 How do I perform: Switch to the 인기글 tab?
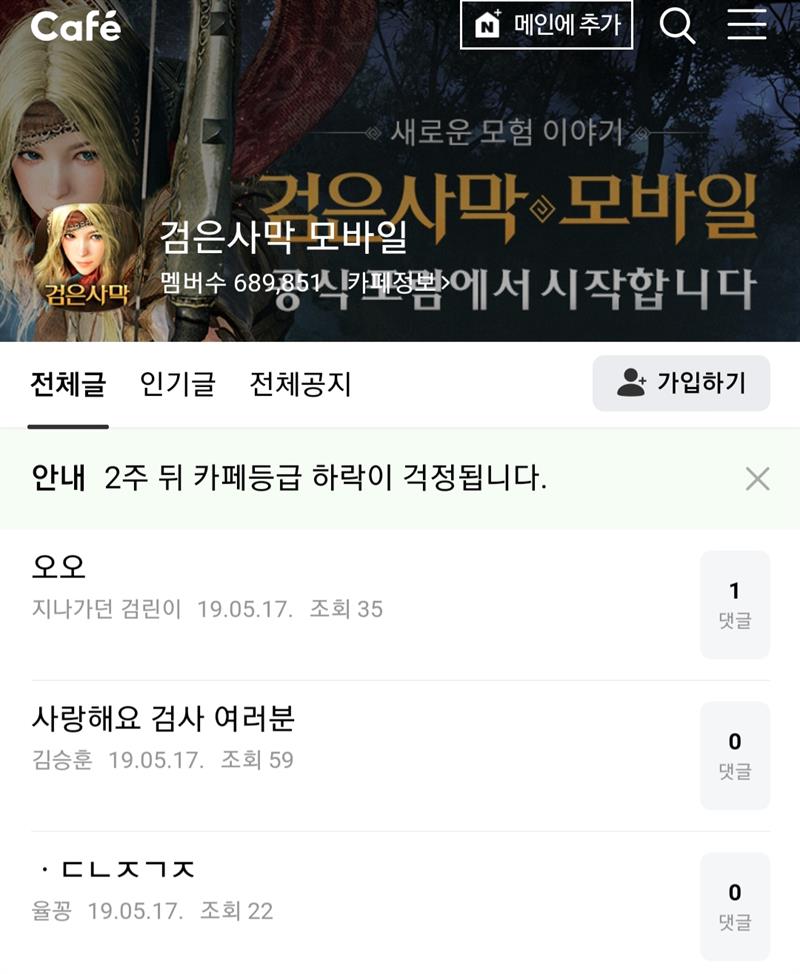click(x=178, y=384)
